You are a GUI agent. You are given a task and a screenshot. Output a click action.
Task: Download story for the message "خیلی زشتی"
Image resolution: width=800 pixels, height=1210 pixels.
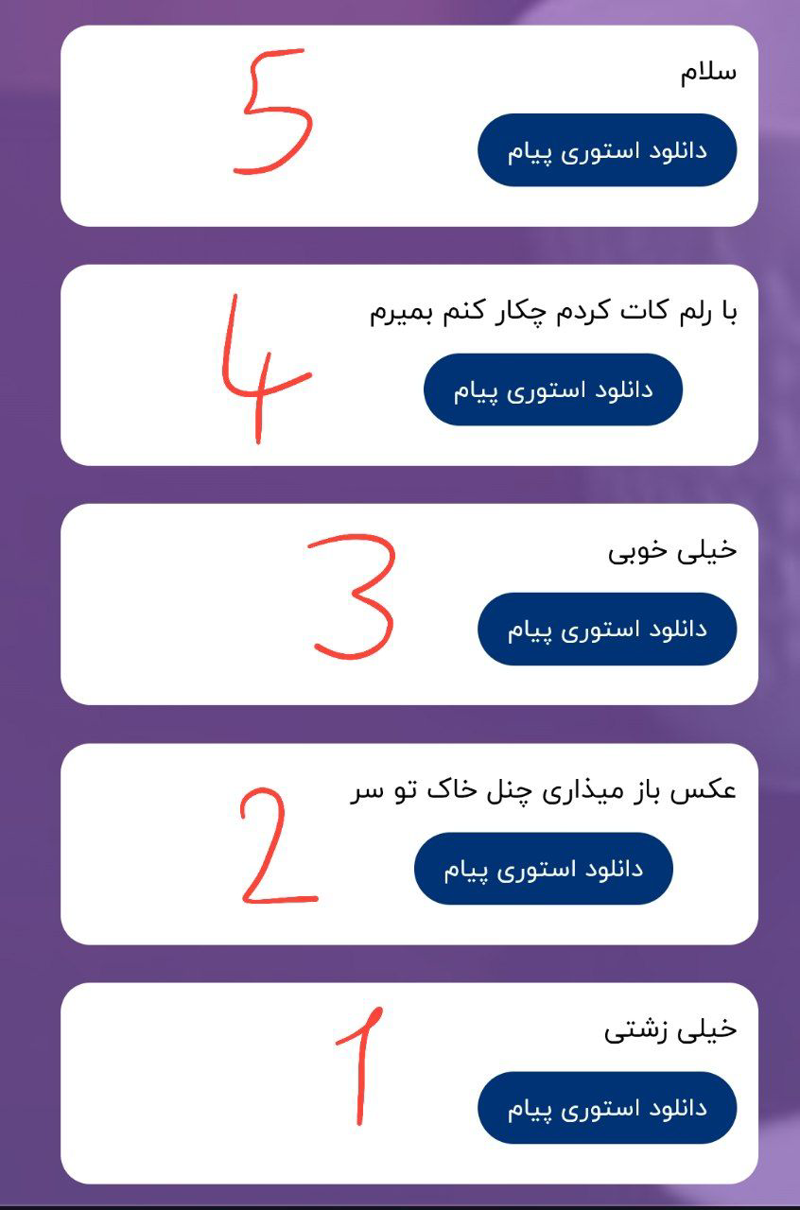point(607,1108)
